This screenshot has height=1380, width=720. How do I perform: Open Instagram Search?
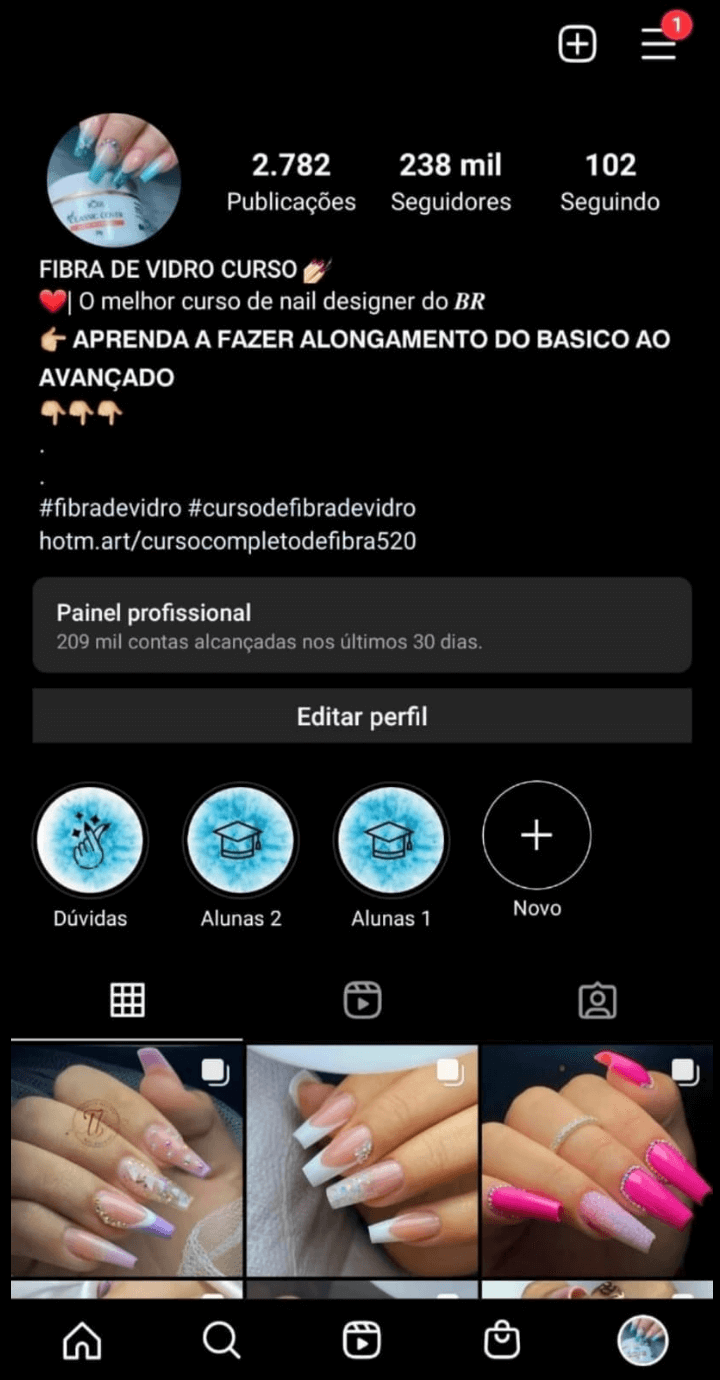pyautogui.click(x=221, y=1342)
